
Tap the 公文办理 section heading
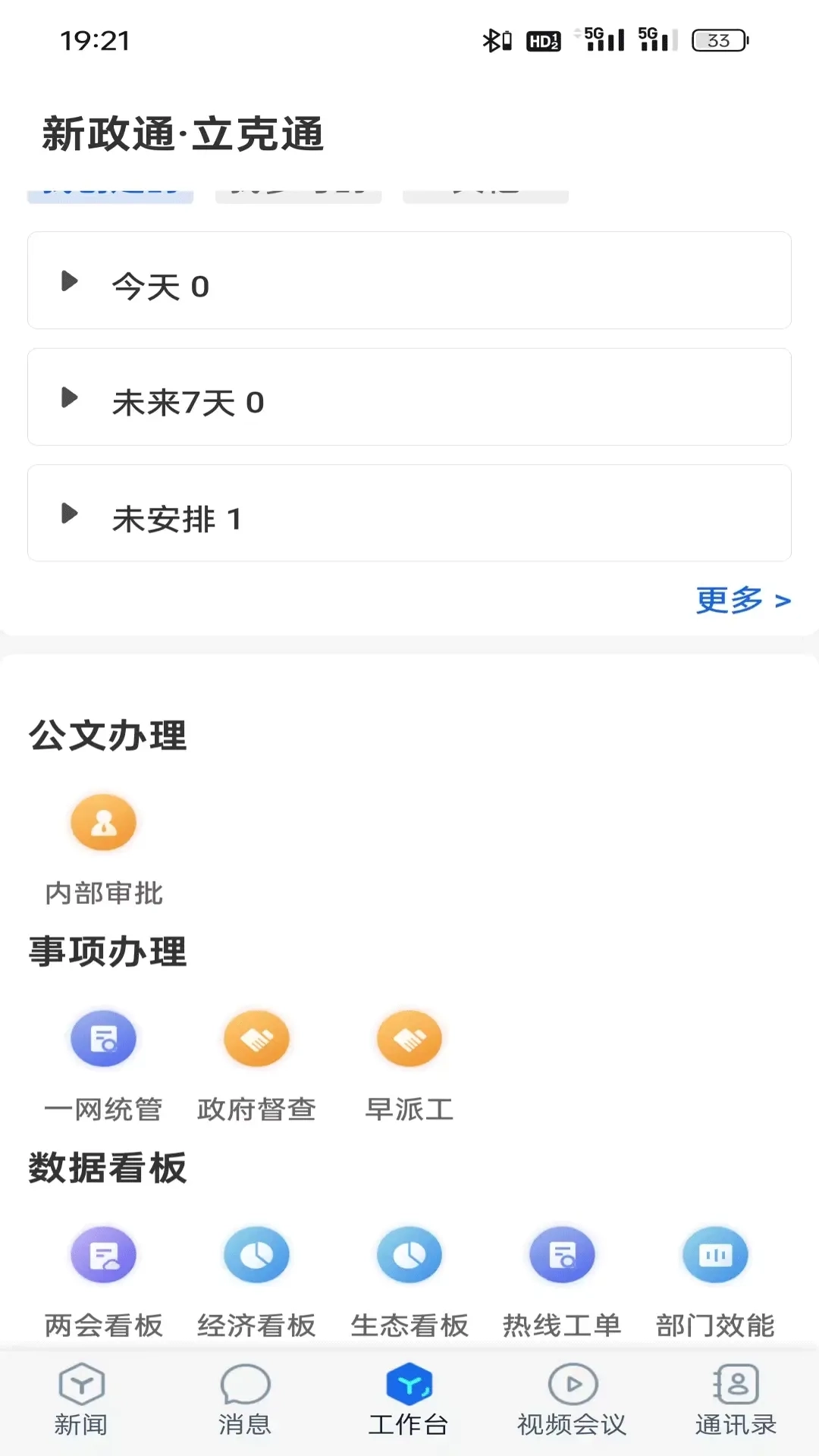coord(107,733)
